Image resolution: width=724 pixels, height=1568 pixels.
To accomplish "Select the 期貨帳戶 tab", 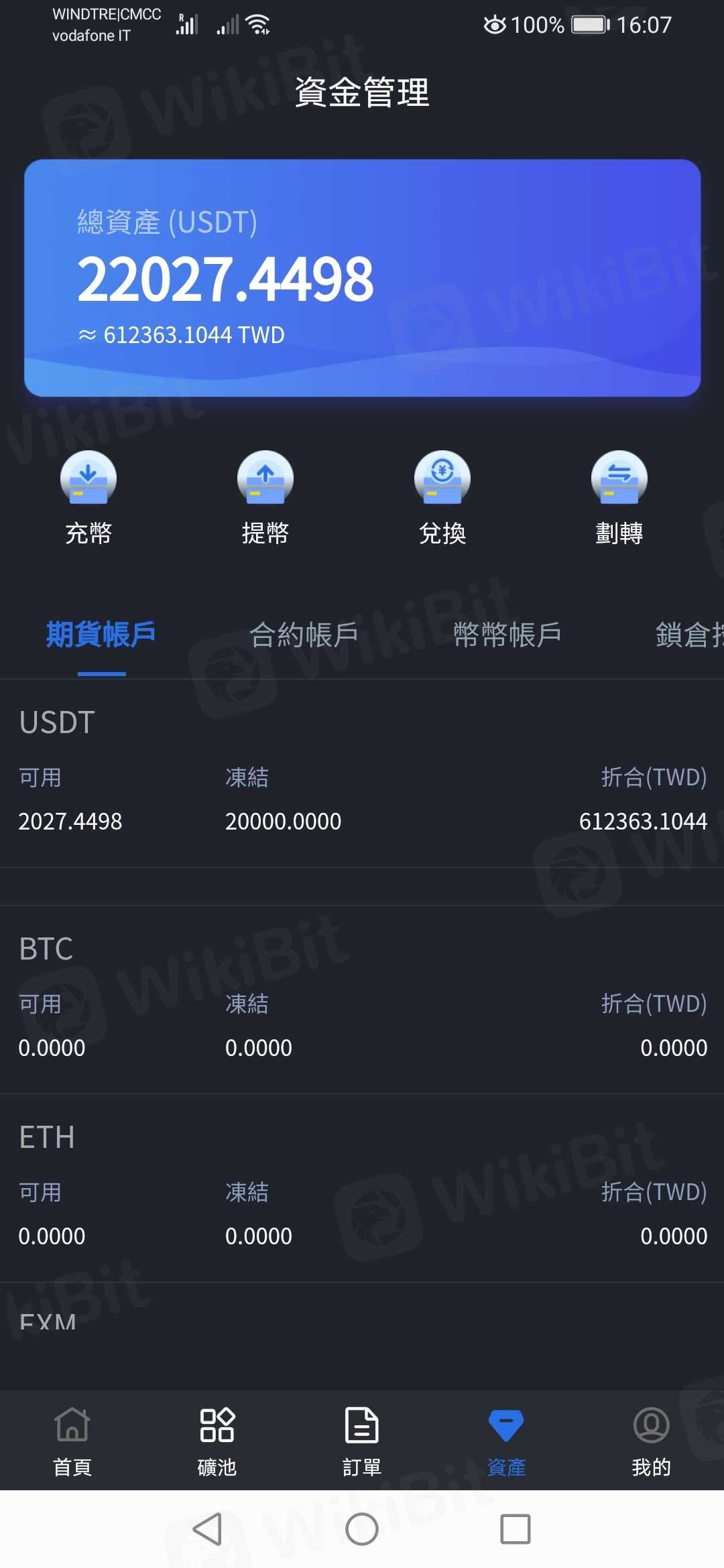I will pos(101,635).
